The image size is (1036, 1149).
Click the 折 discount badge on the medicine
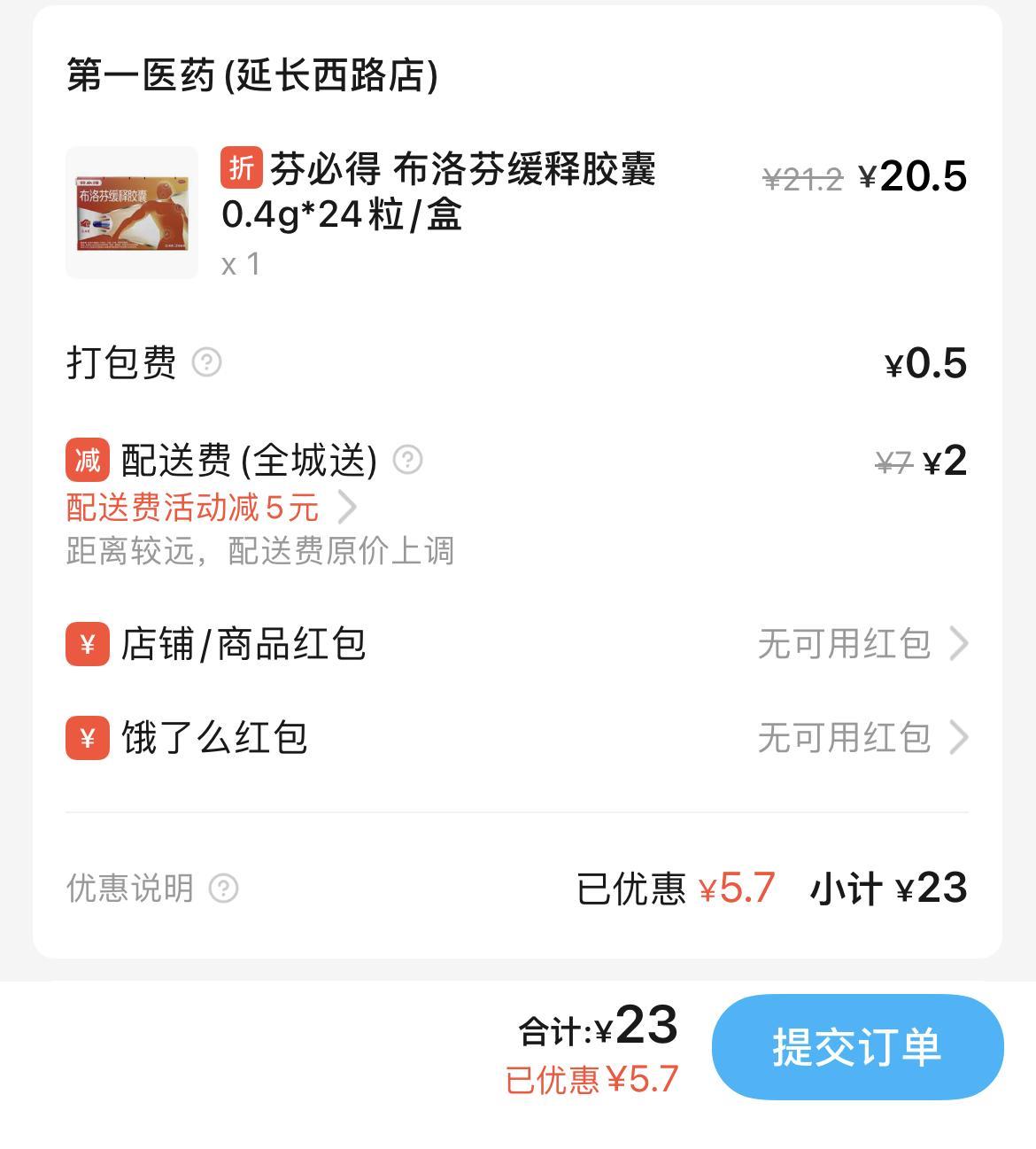pos(243,170)
